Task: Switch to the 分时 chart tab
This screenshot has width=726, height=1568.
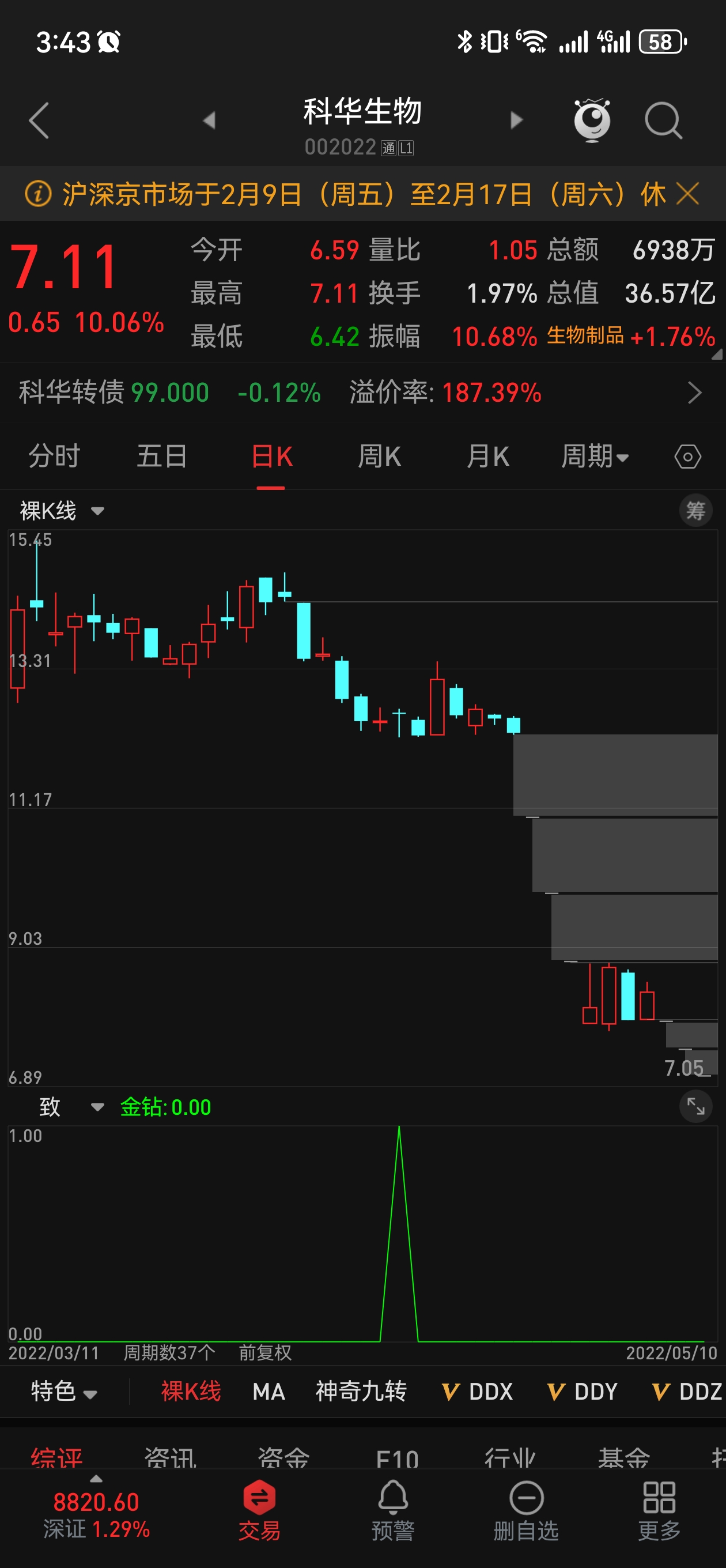Action: point(54,457)
